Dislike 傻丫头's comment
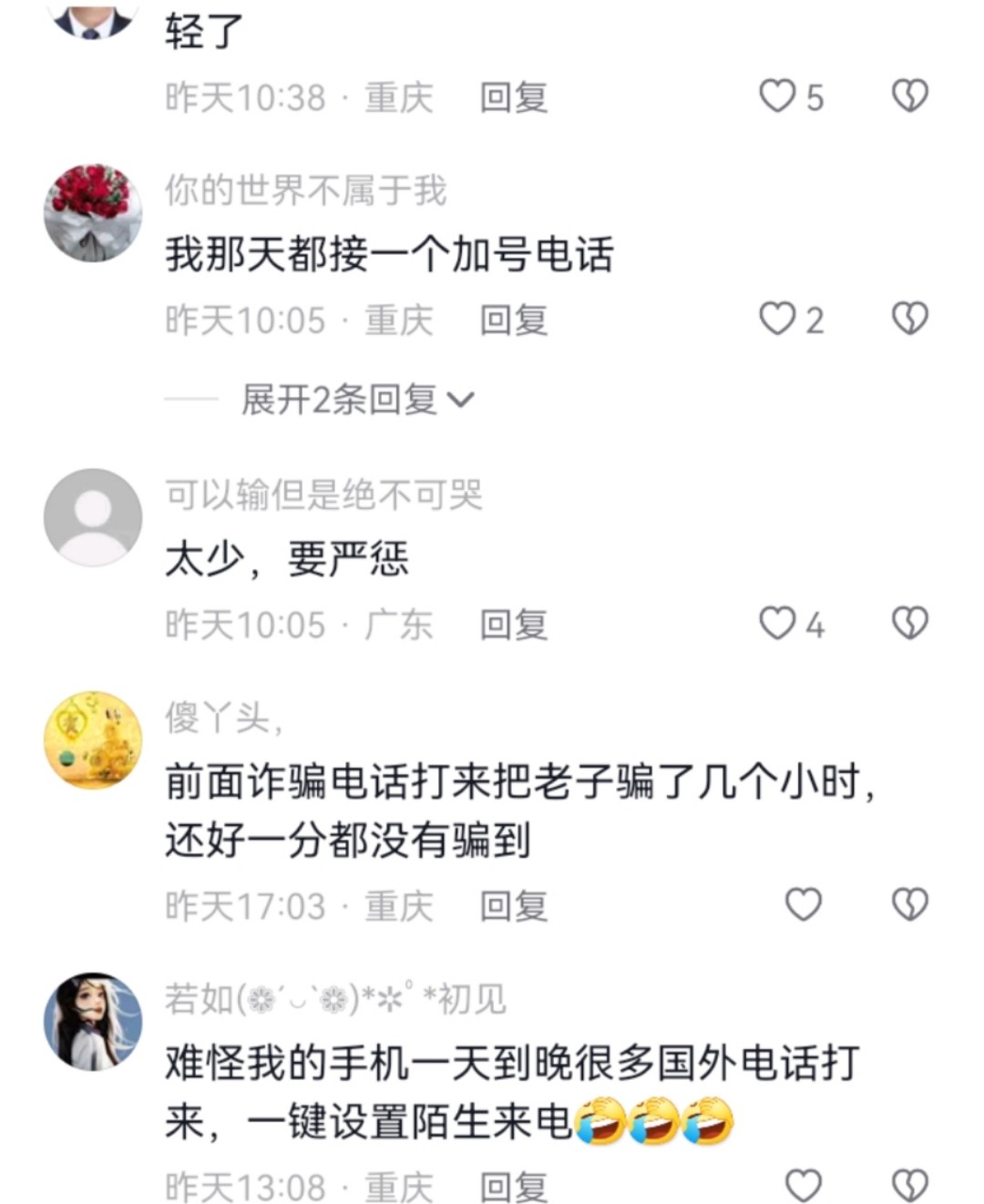Image resolution: width=984 pixels, height=1204 pixels. click(909, 904)
